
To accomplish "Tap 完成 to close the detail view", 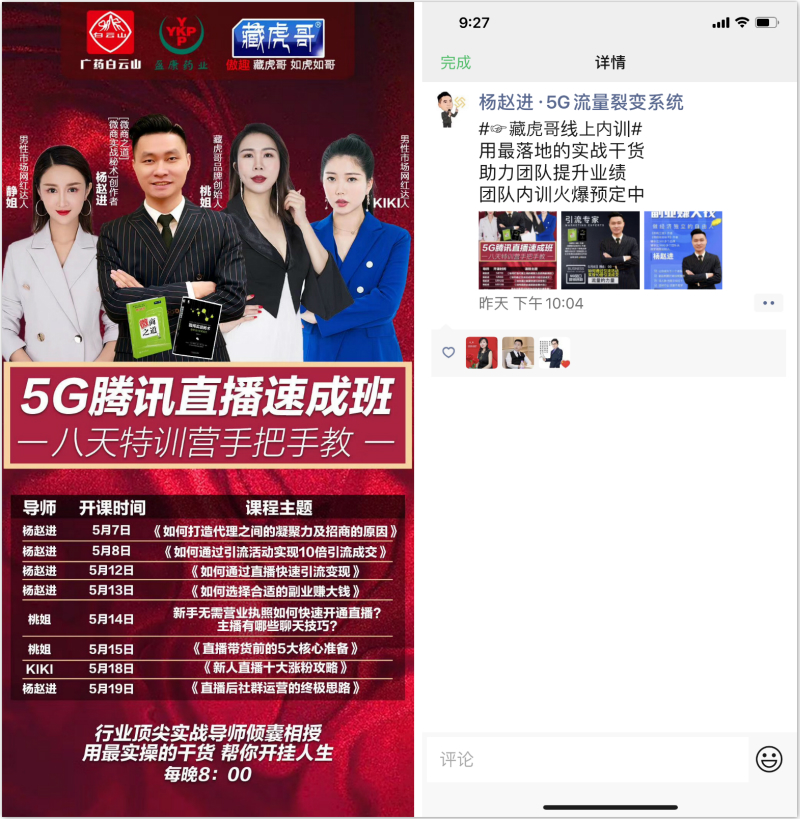I will click(x=455, y=62).
